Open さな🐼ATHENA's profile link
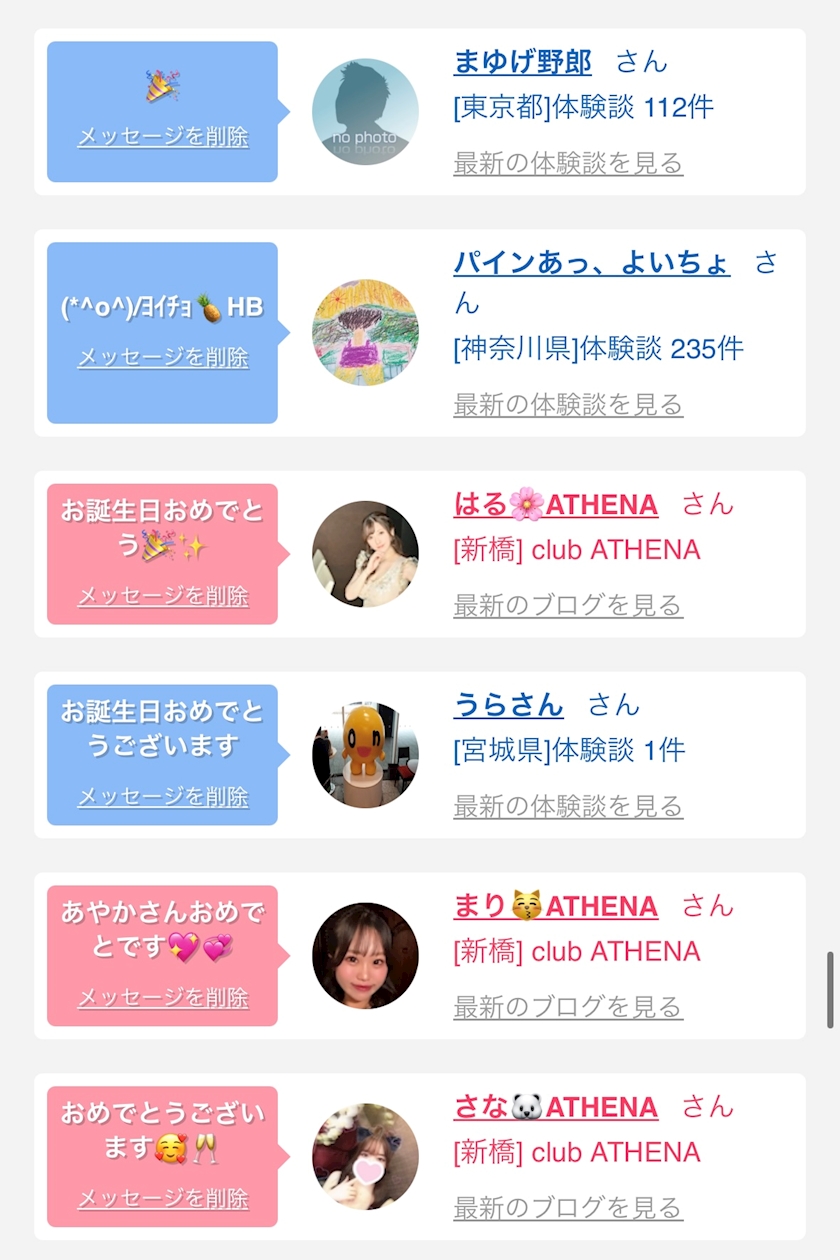Screen dimensions: 840x1260 tap(555, 1108)
